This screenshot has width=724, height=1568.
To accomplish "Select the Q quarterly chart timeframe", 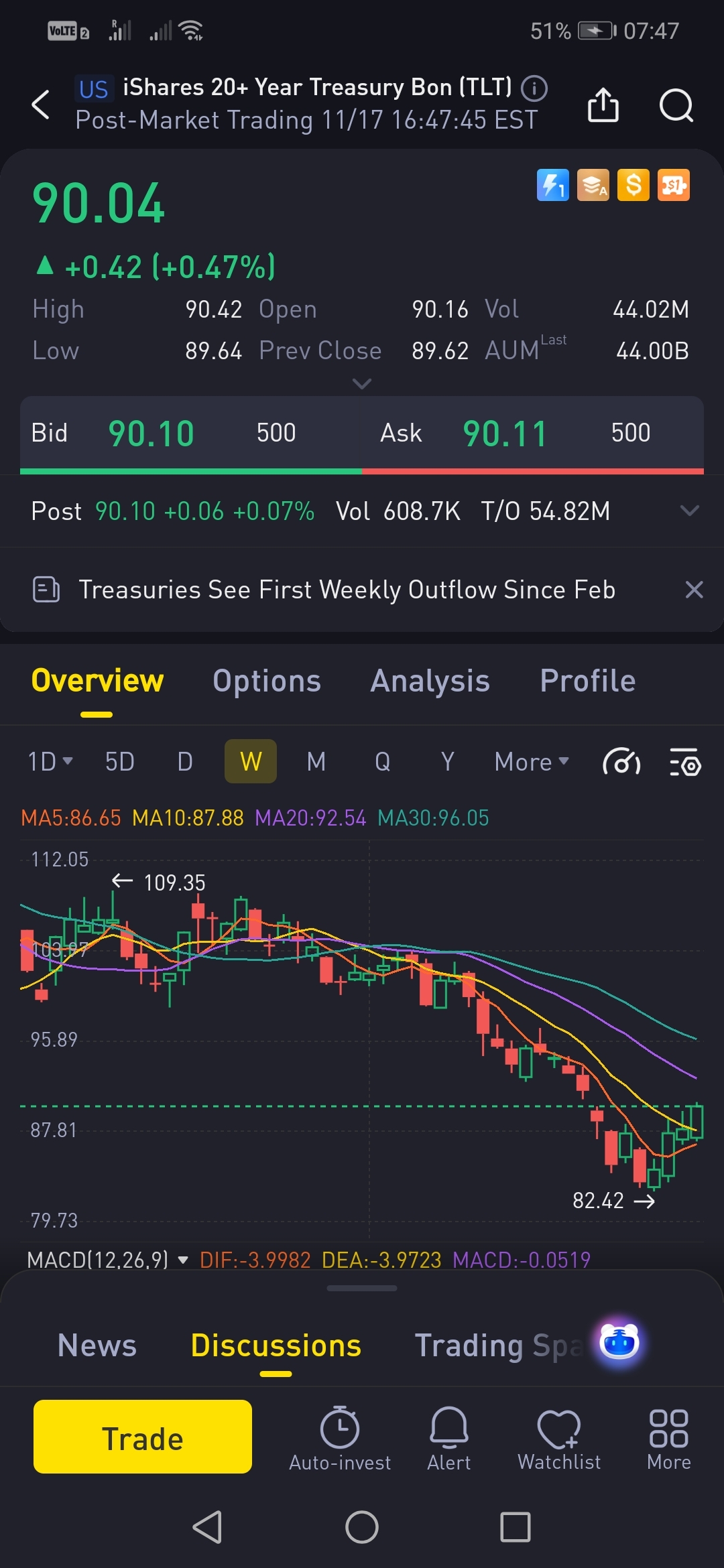I will pyautogui.click(x=382, y=762).
